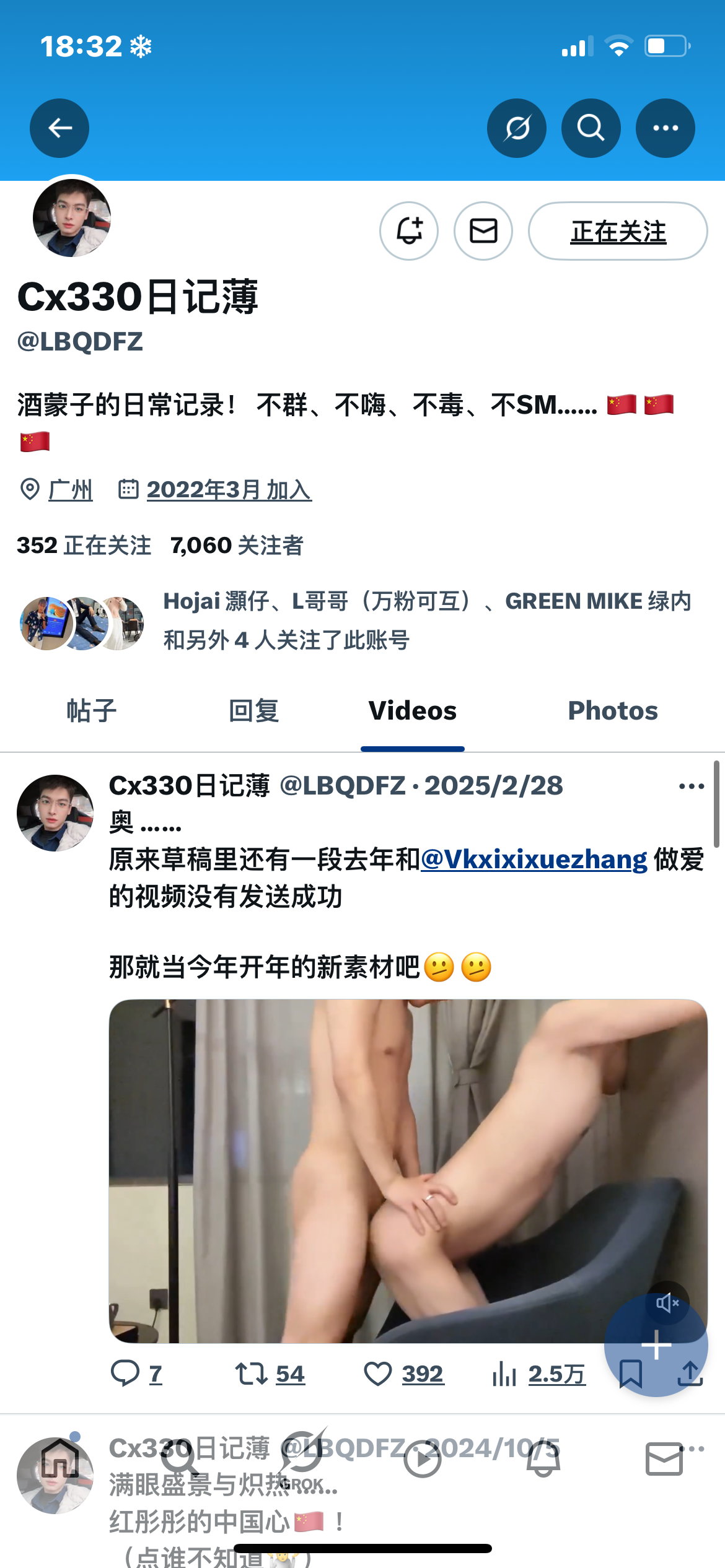
Task: Repost the 2025/2/28 post showing 54
Action: tap(270, 1374)
